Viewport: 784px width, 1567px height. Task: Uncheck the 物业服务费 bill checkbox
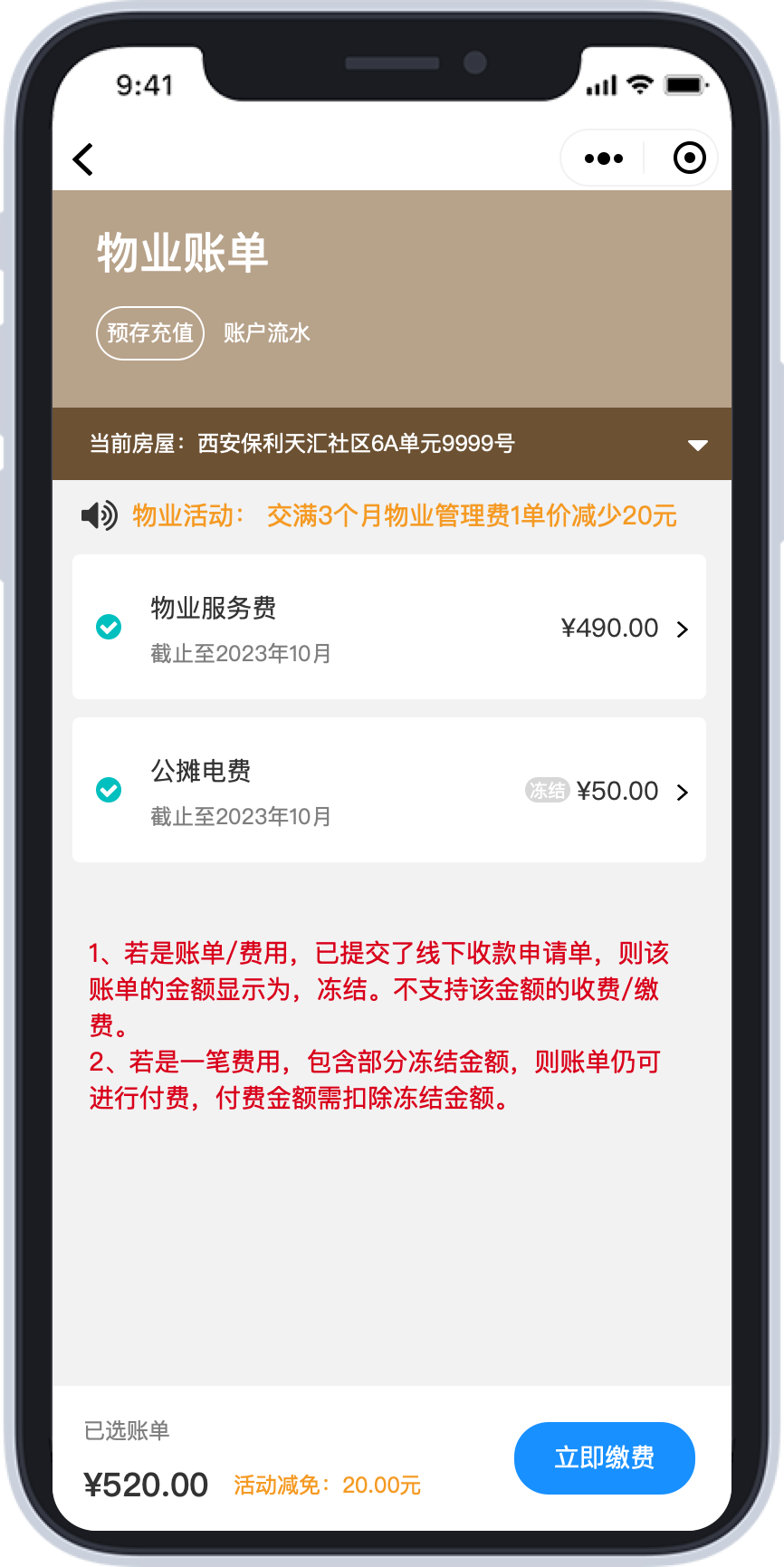click(109, 627)
